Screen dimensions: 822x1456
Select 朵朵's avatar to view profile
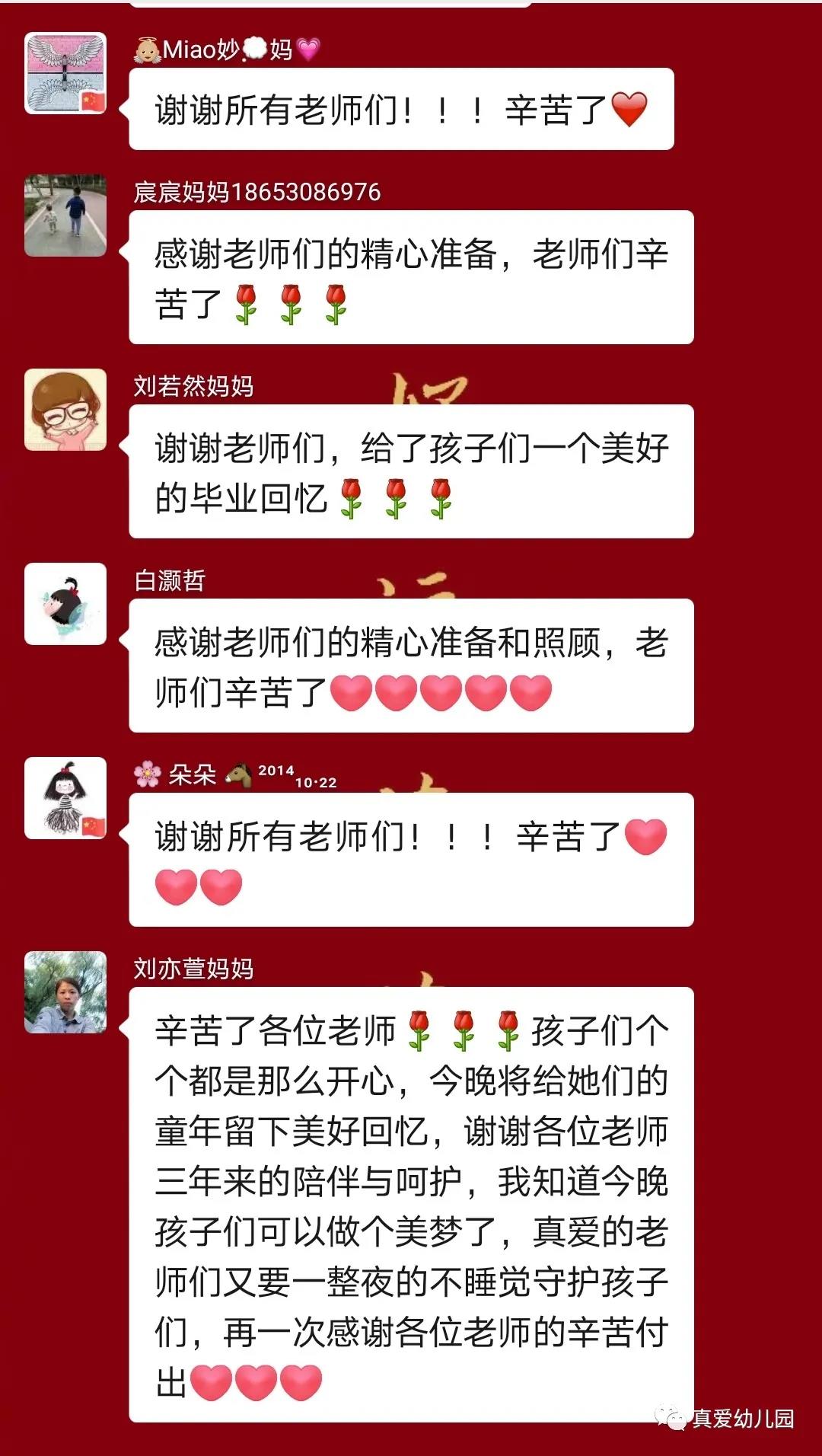click(x=65, y=798)
